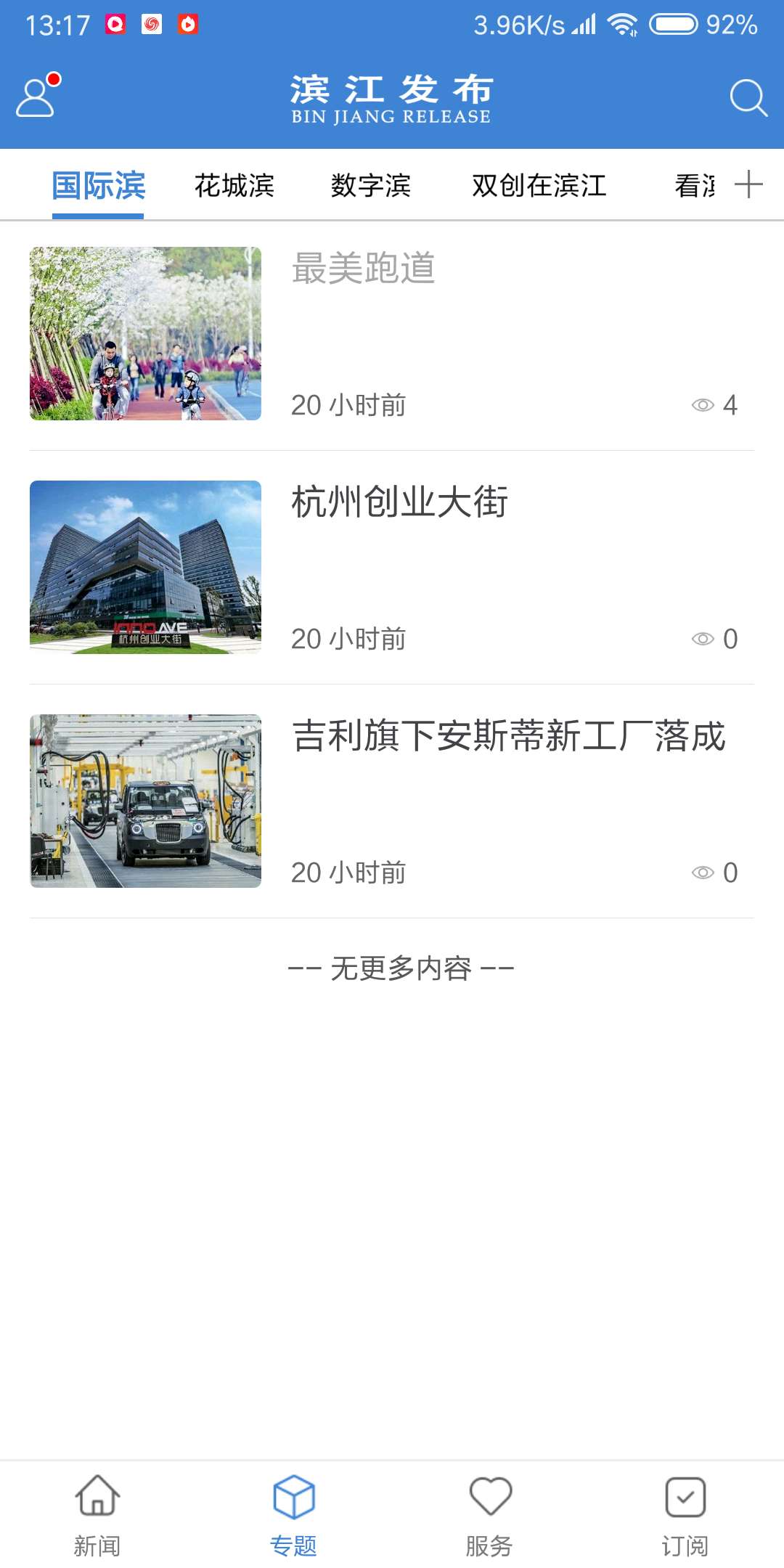
Task: Switch to the 花城滨 tab
Action: (x=234, y=185)
